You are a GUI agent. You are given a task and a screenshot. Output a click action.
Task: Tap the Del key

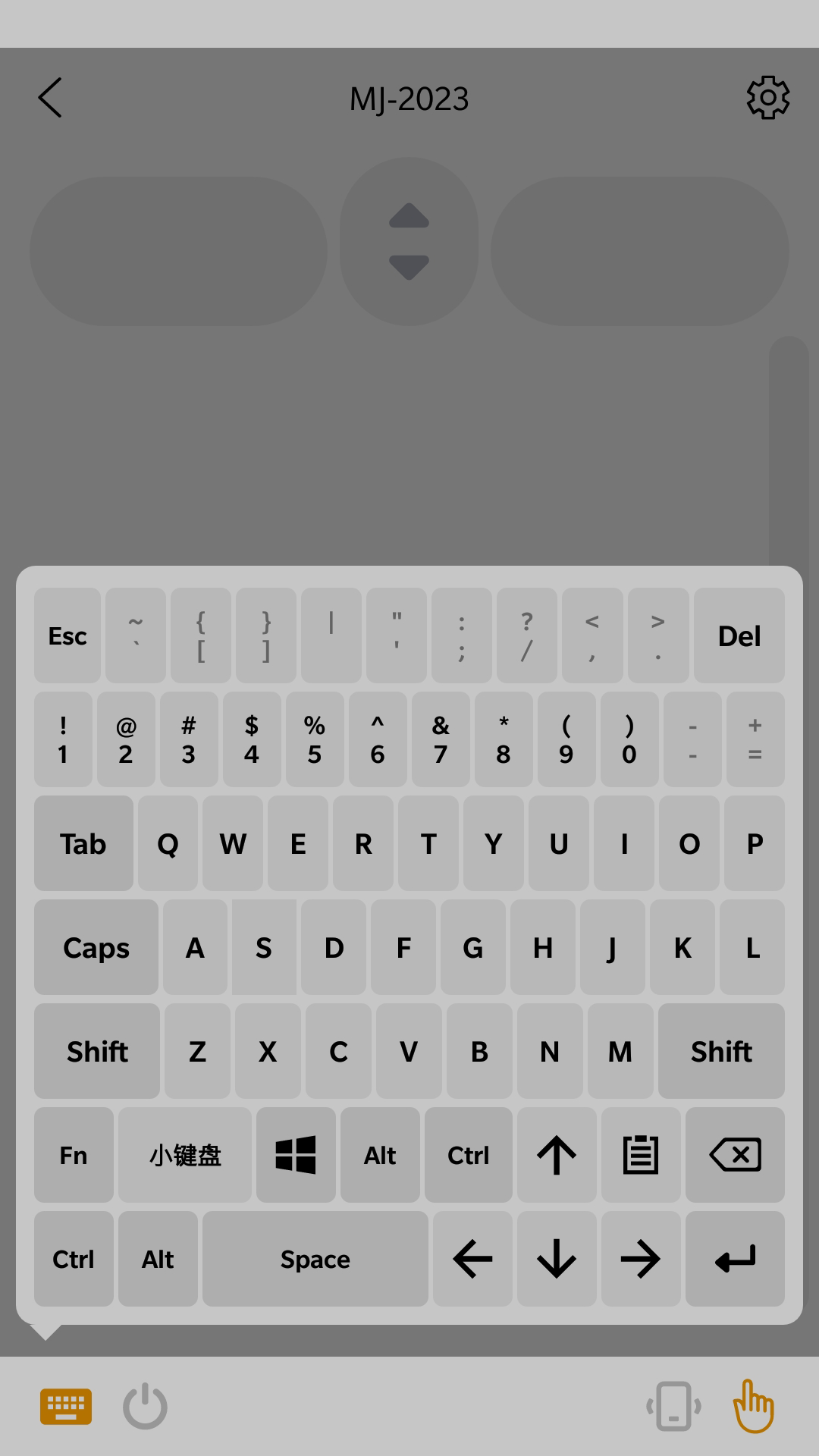739,635
